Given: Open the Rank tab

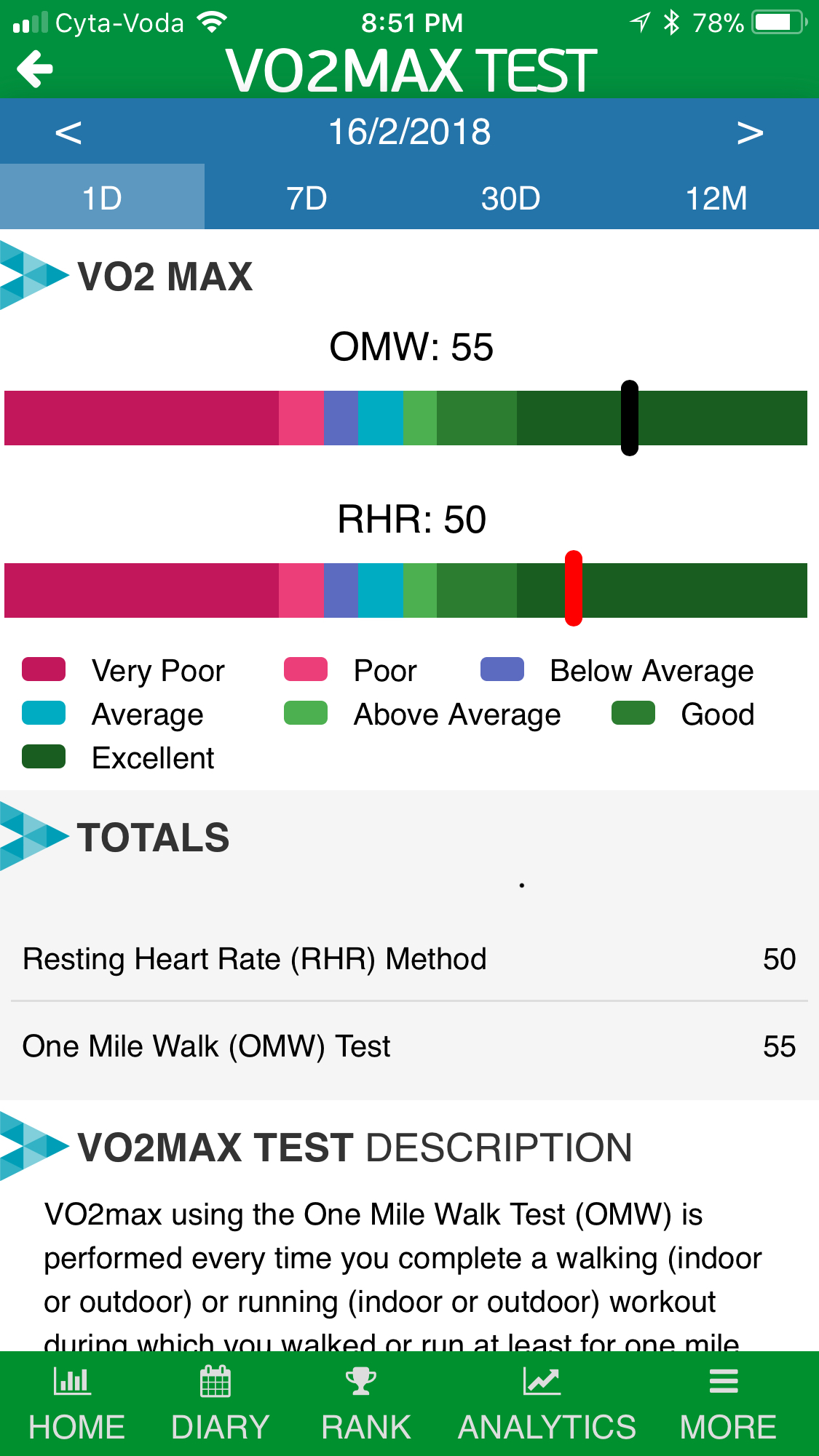Looking at the screenshot, I should click(365, 1404).
